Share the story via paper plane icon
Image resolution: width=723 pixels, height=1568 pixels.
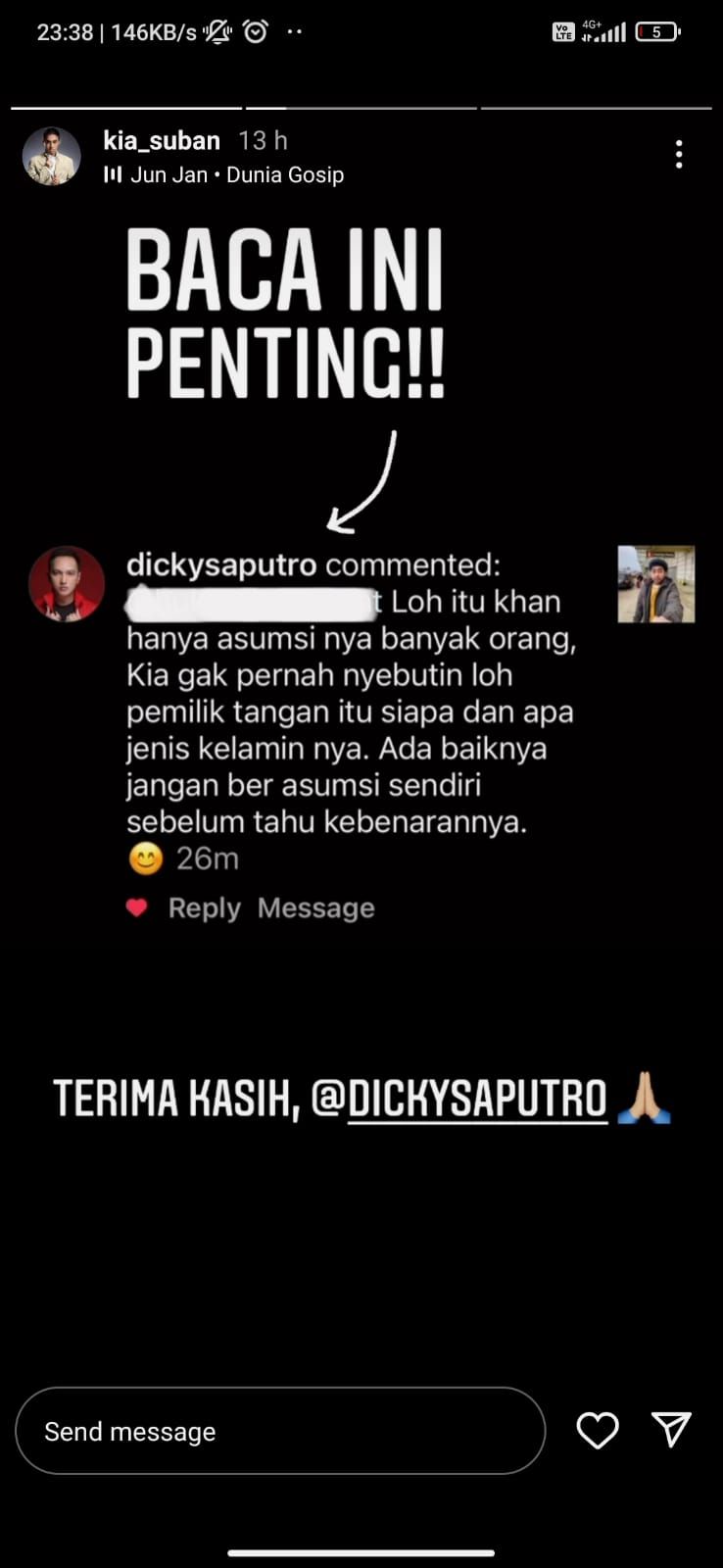coord(671,1430)
